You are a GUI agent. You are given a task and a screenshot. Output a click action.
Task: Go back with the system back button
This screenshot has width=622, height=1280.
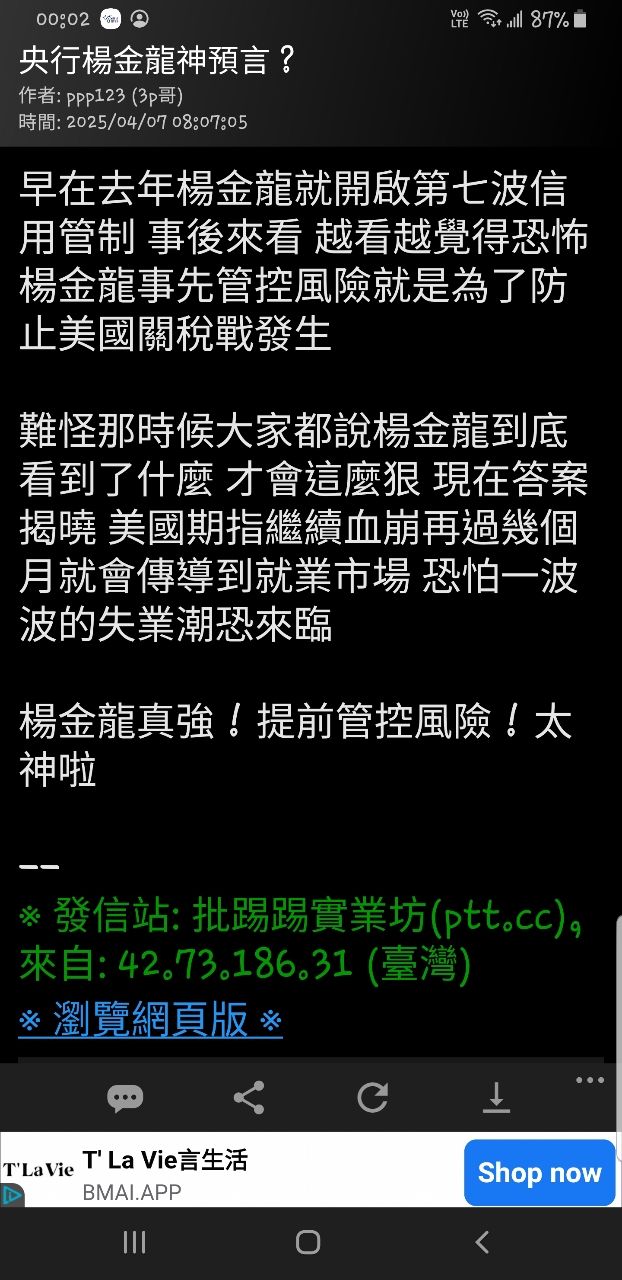pos(482,1242)
